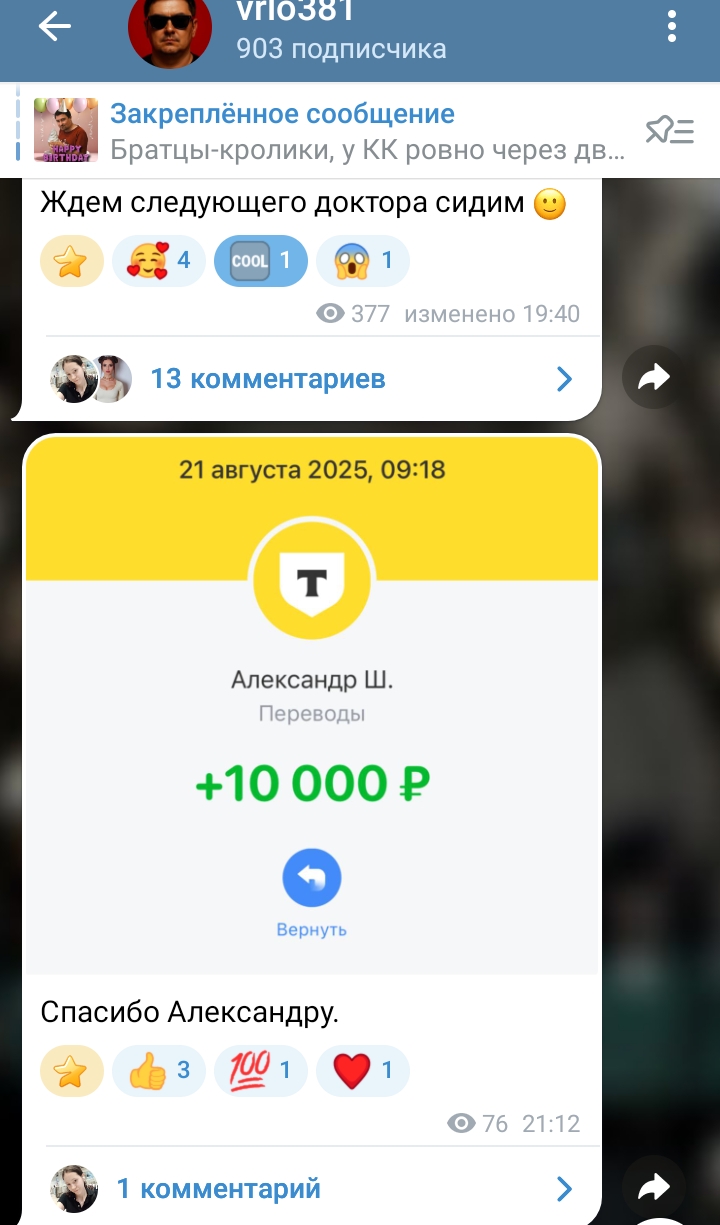React with 100 emoji on Александру post
720x1225 pixels.
click(x=260, y=1071)
